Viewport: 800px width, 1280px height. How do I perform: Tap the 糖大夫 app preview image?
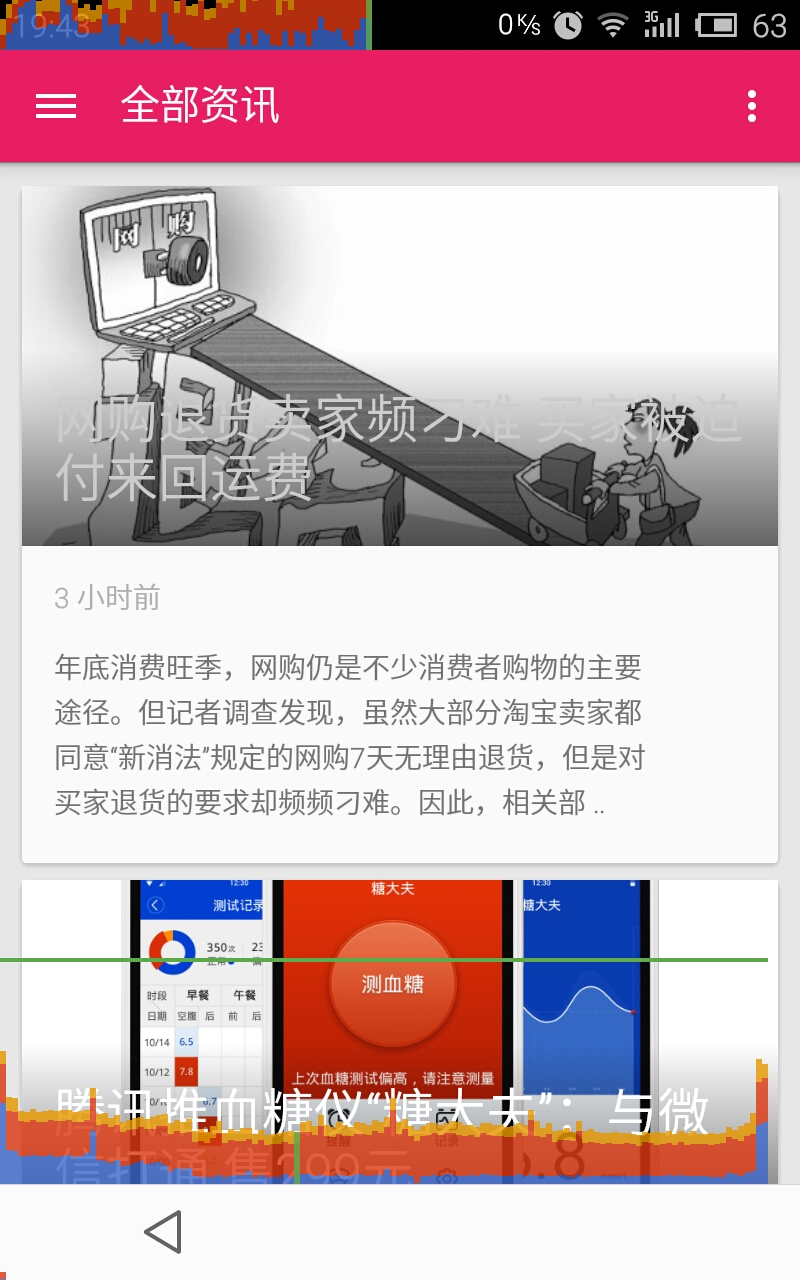[400, 980]
